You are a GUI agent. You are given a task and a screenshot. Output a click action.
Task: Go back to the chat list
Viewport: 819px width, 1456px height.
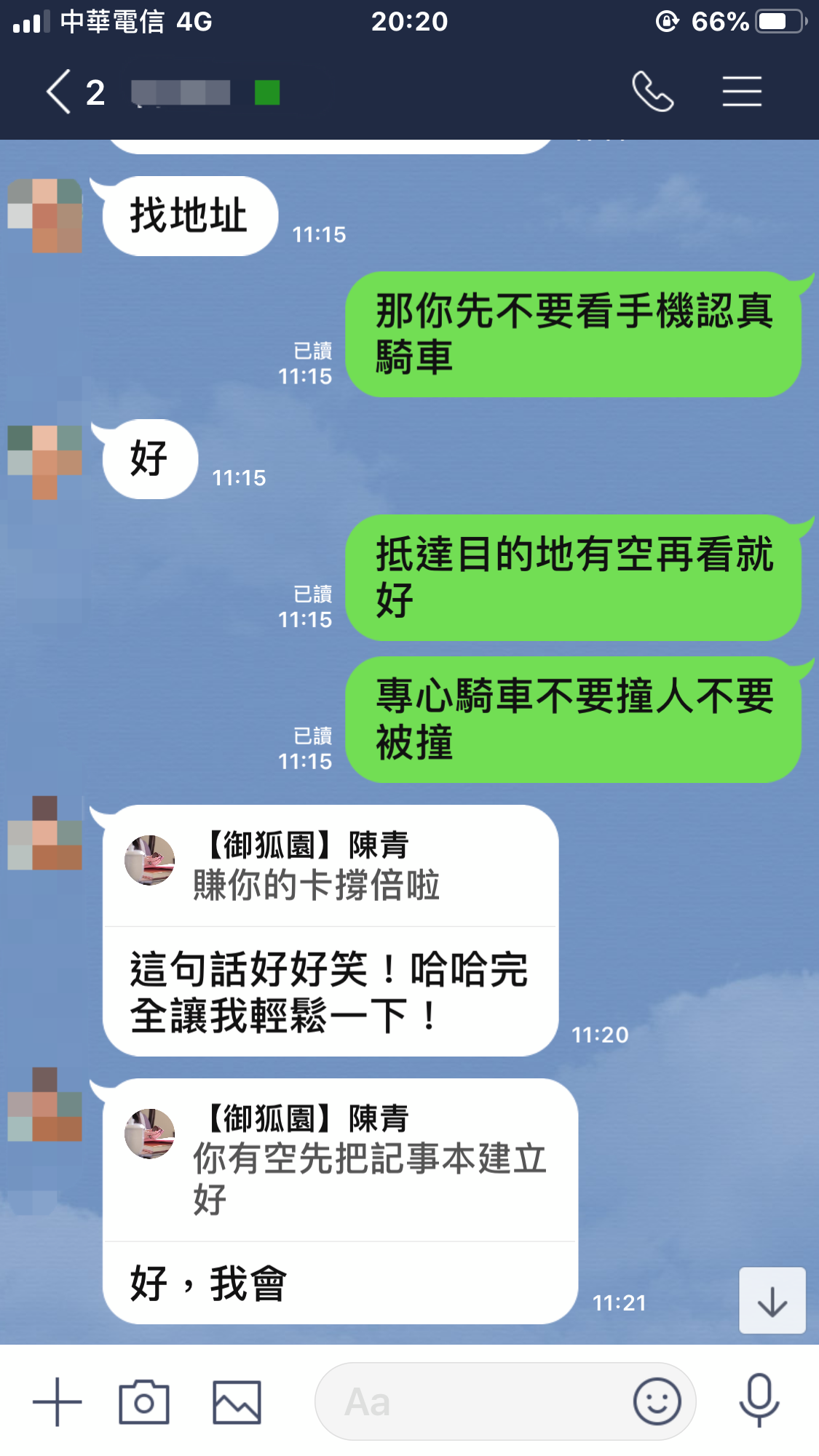pos(60,92)
